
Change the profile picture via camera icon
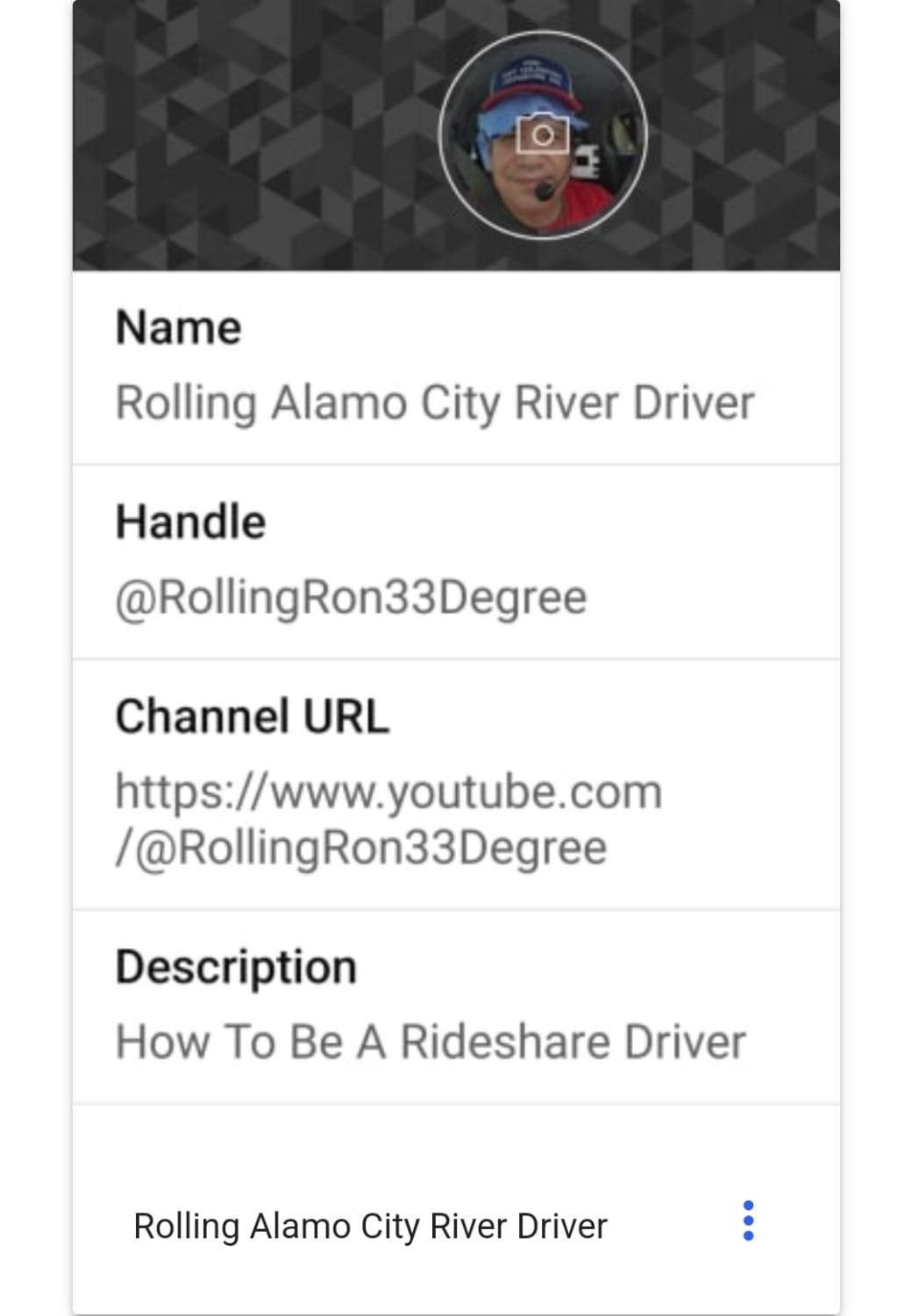point(543,135)
